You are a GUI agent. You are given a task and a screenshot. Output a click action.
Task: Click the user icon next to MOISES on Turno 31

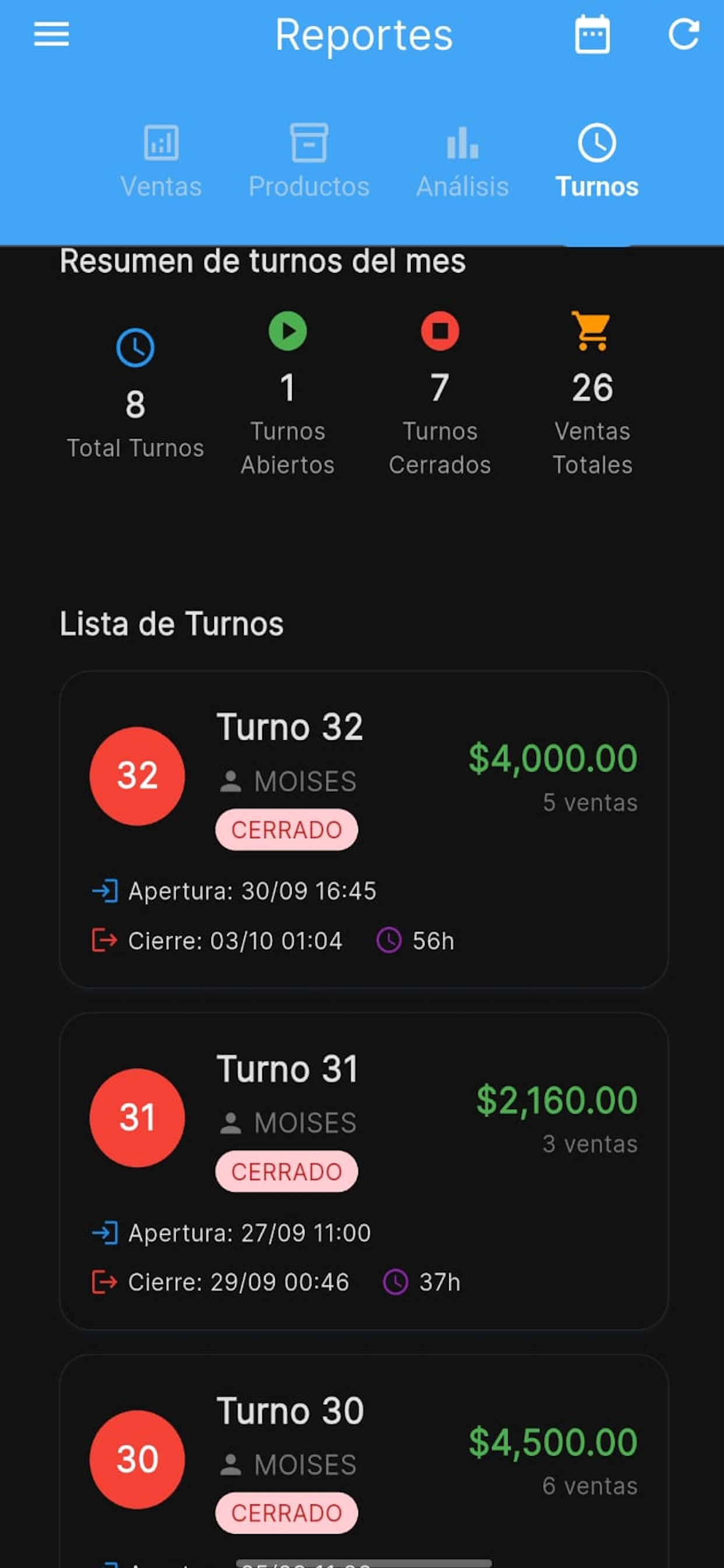click(x=233, y=1122)
